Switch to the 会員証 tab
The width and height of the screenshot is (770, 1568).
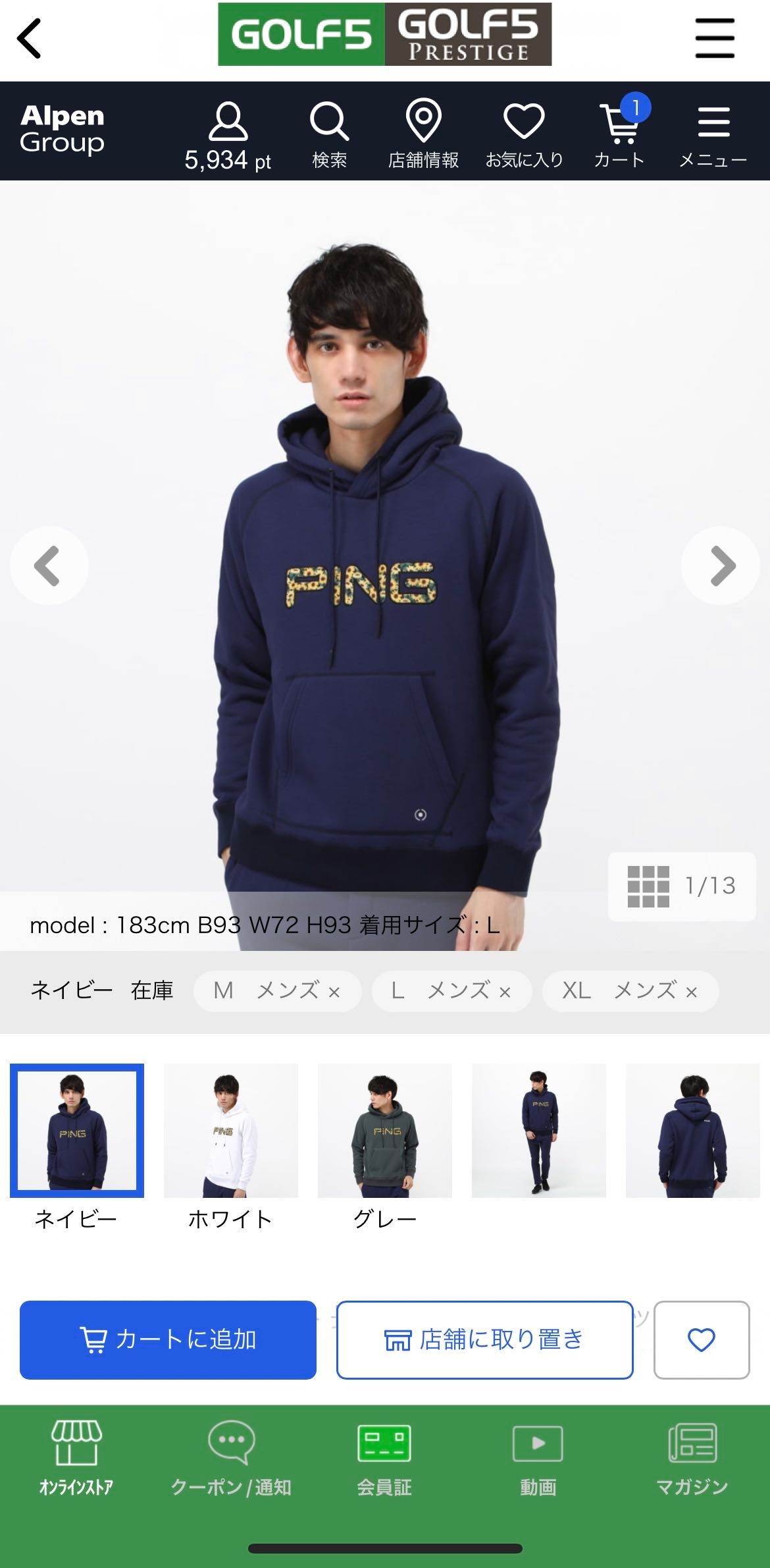coord(384,1457)
